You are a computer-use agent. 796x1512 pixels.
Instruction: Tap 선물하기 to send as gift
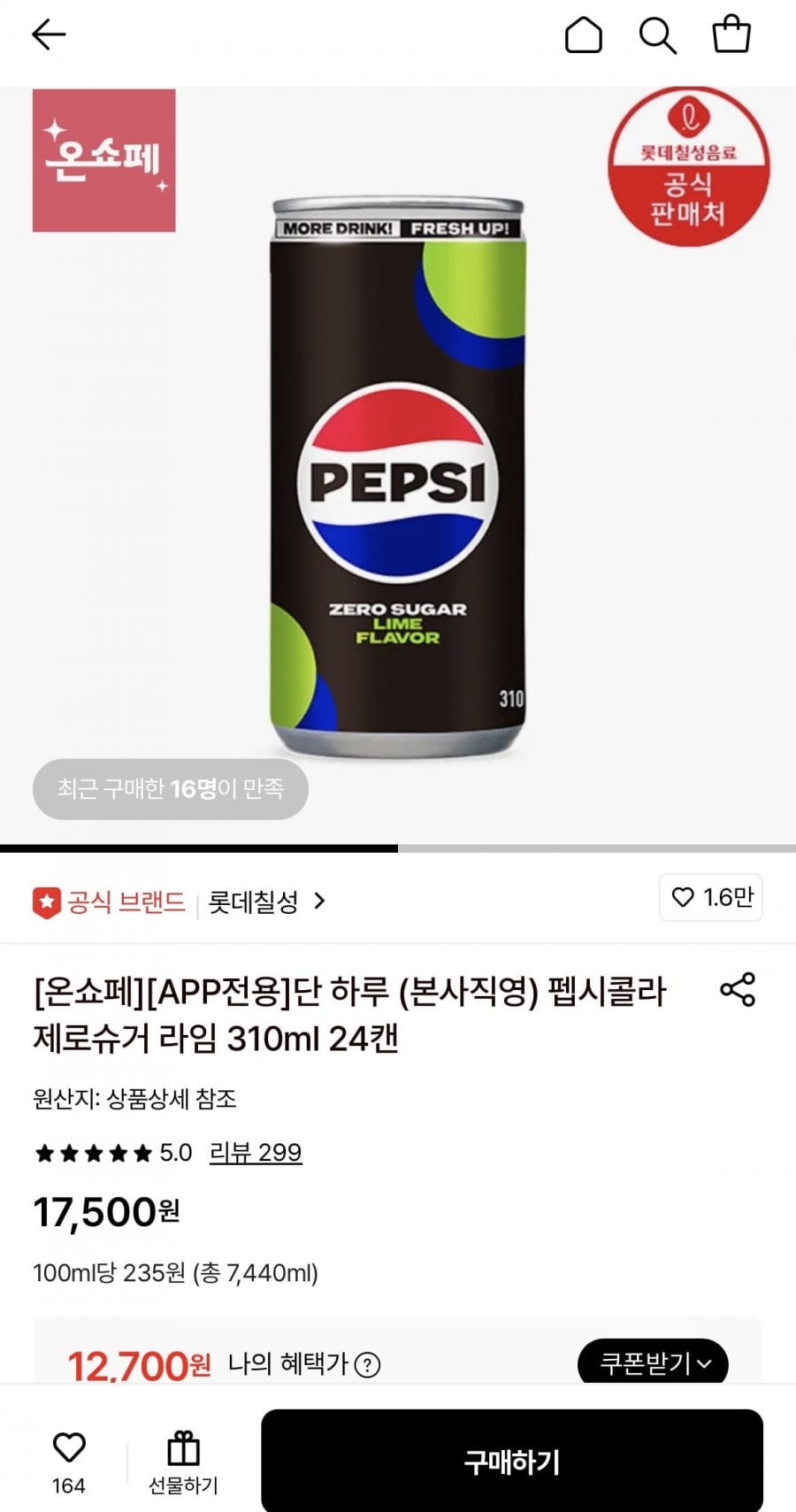tap(183, 1462)
